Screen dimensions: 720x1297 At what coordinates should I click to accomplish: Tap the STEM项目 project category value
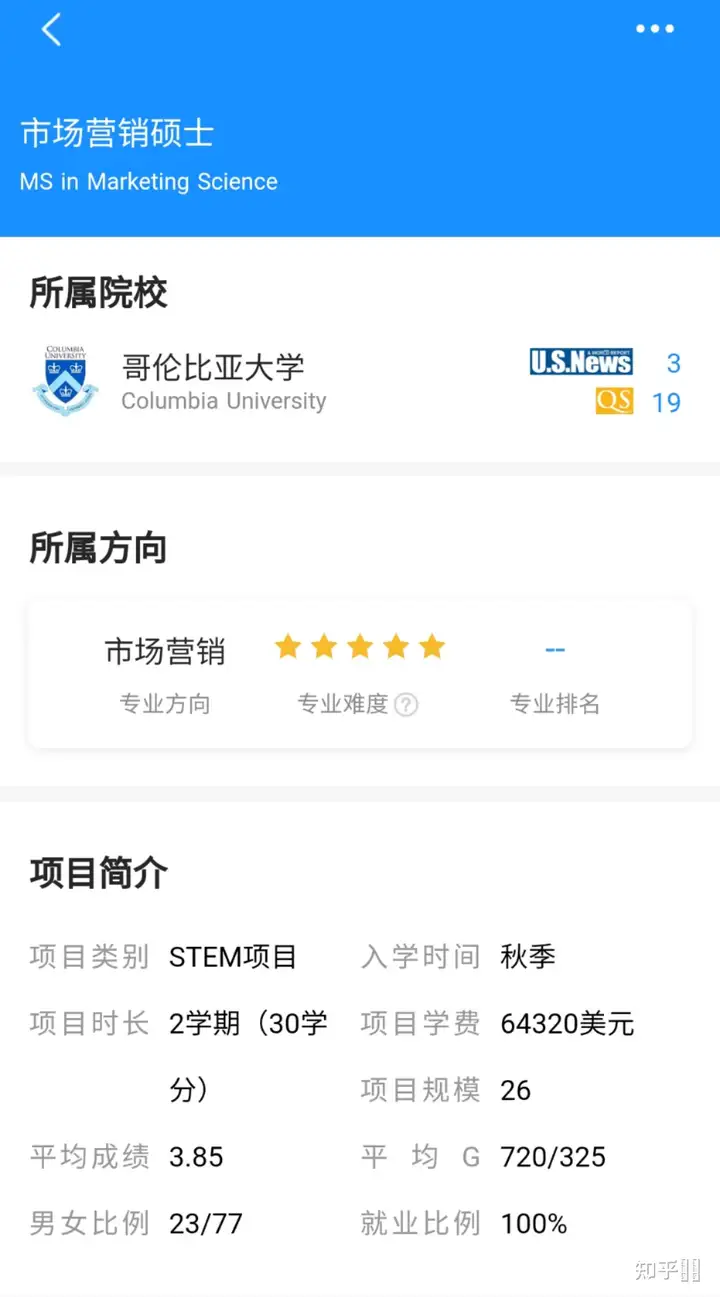[x=232, y=956]
